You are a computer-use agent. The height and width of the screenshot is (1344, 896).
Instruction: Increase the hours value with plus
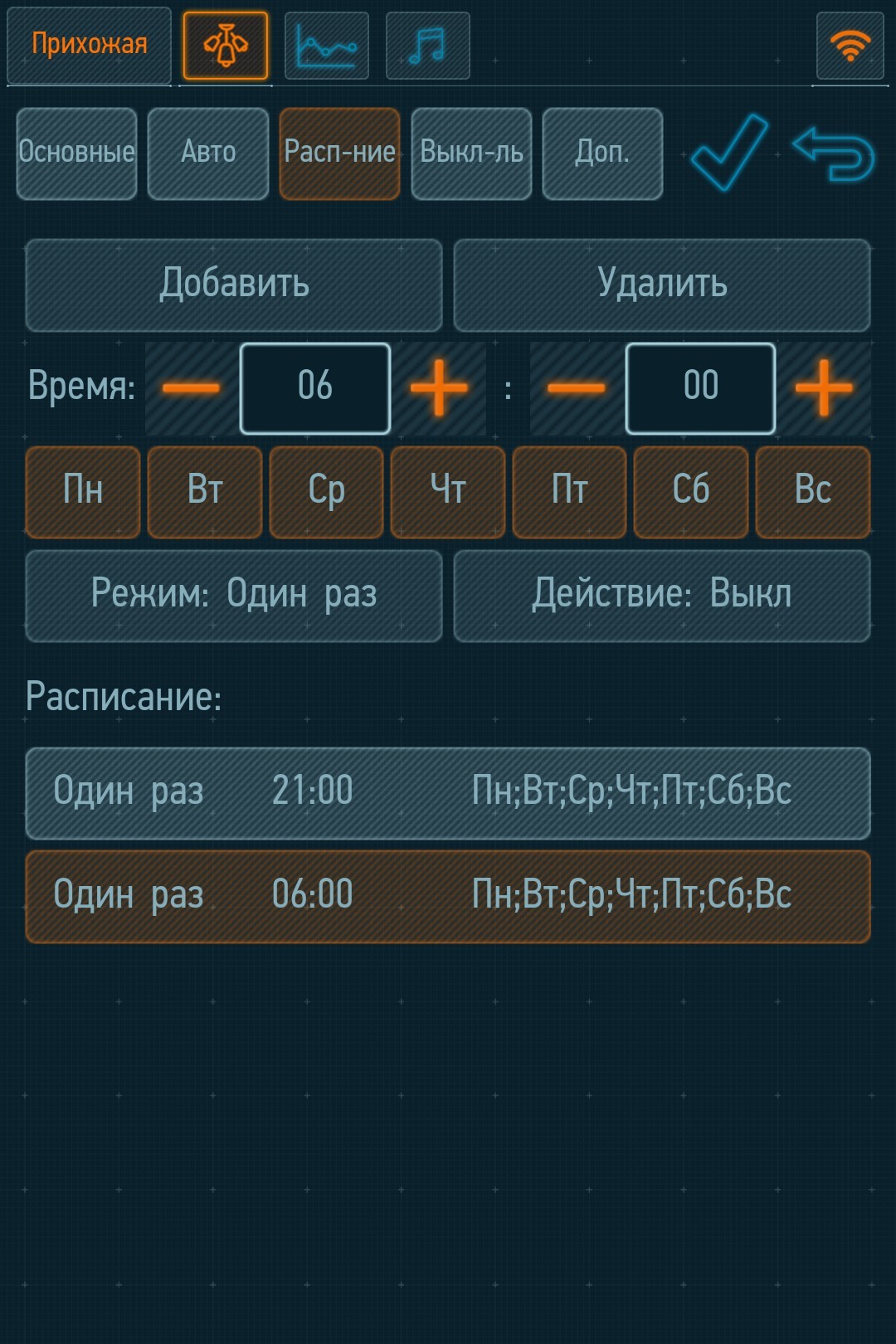(439, 387)
